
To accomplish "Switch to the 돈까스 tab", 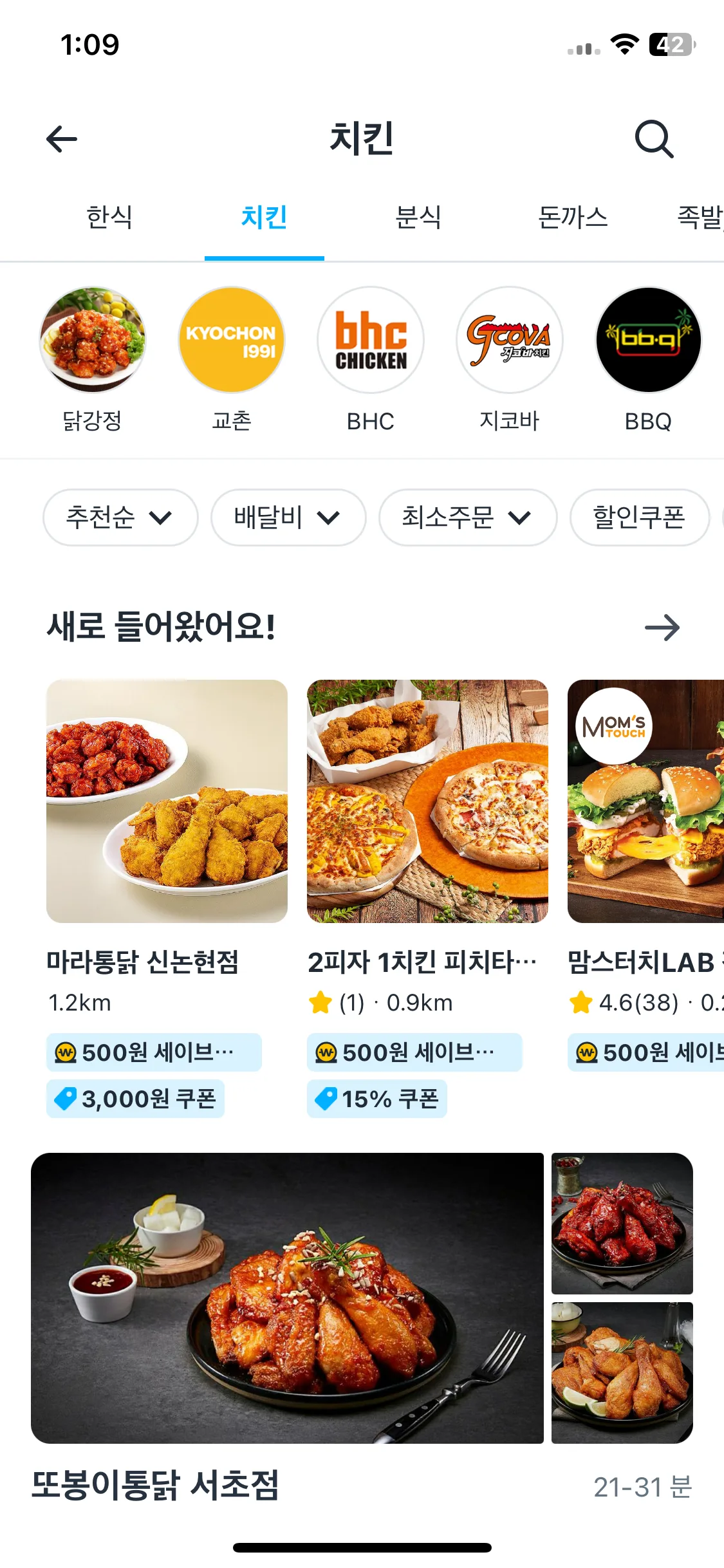I will click(x=573, y=218).
